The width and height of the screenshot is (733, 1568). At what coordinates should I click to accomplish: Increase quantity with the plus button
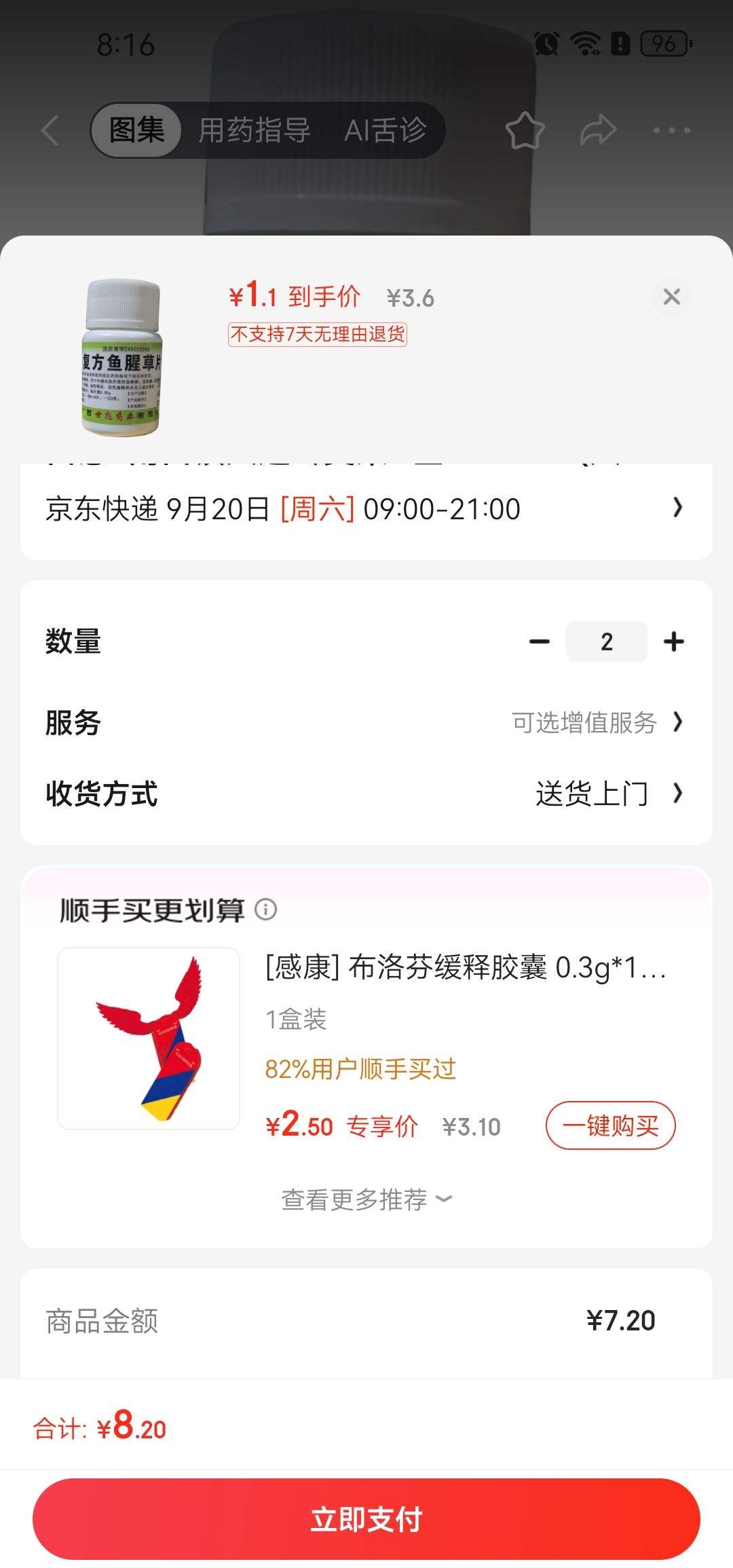(674, 641)
